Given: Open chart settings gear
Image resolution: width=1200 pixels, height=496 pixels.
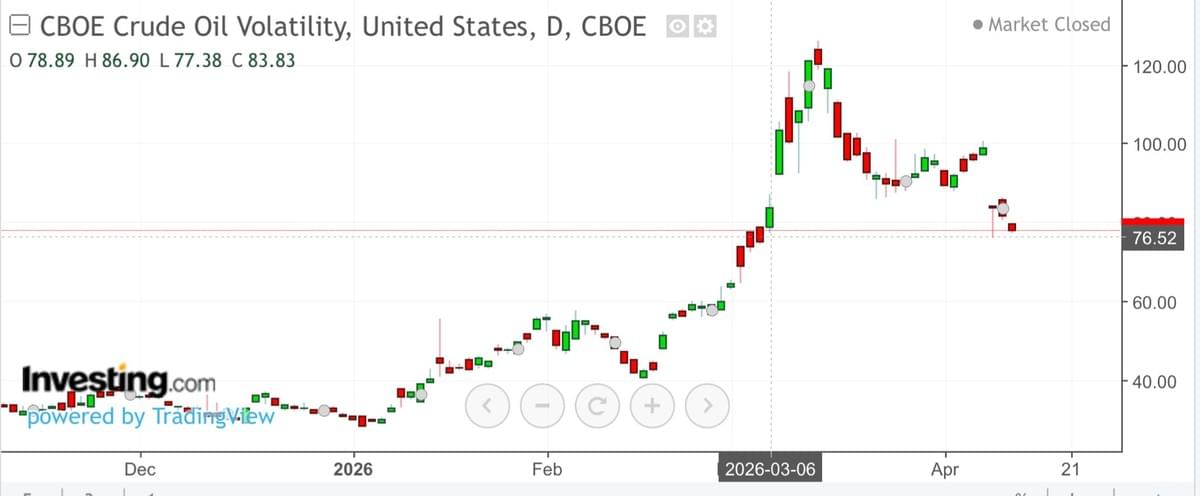Looking at the screenshot, I should point(704,27).
